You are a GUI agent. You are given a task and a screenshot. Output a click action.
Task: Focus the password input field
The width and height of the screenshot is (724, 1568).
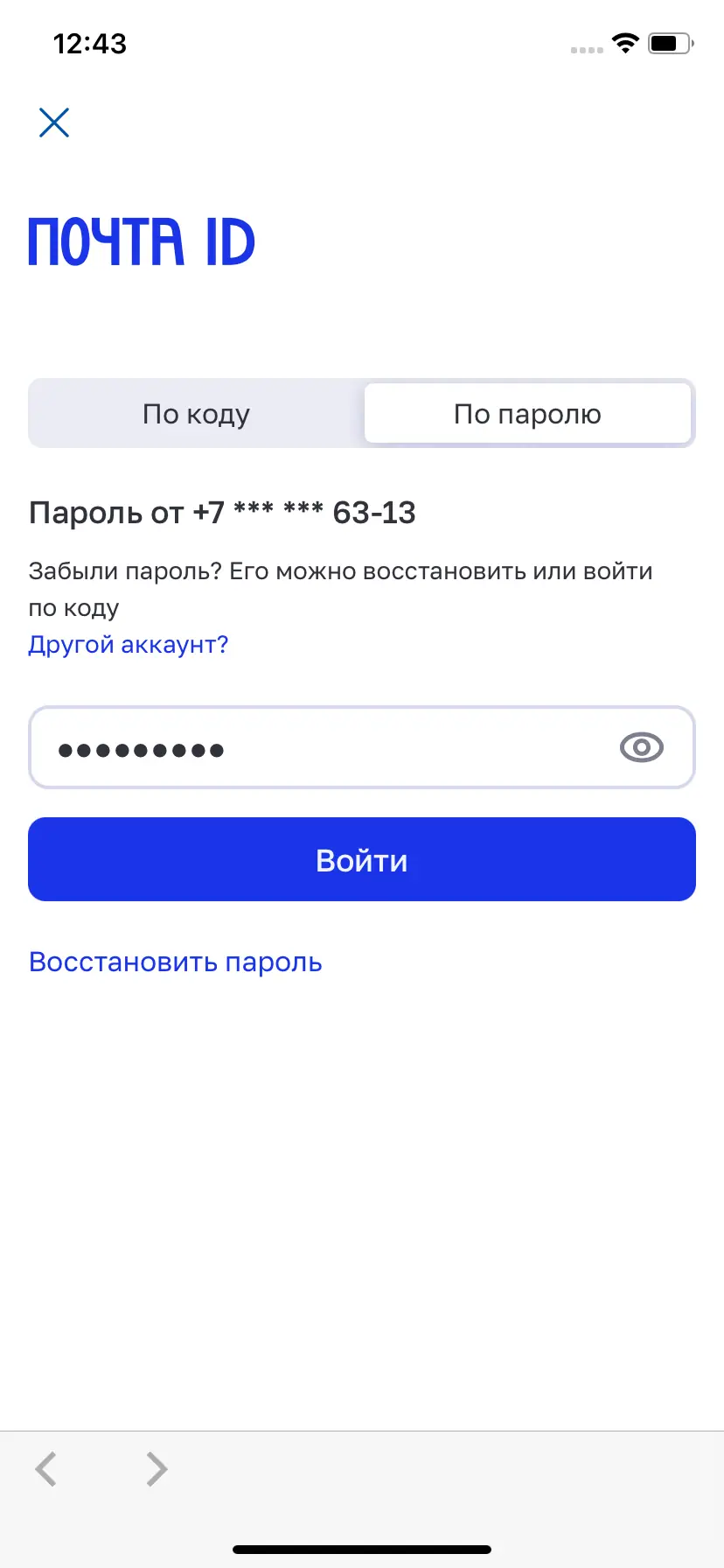pos(324,748)
